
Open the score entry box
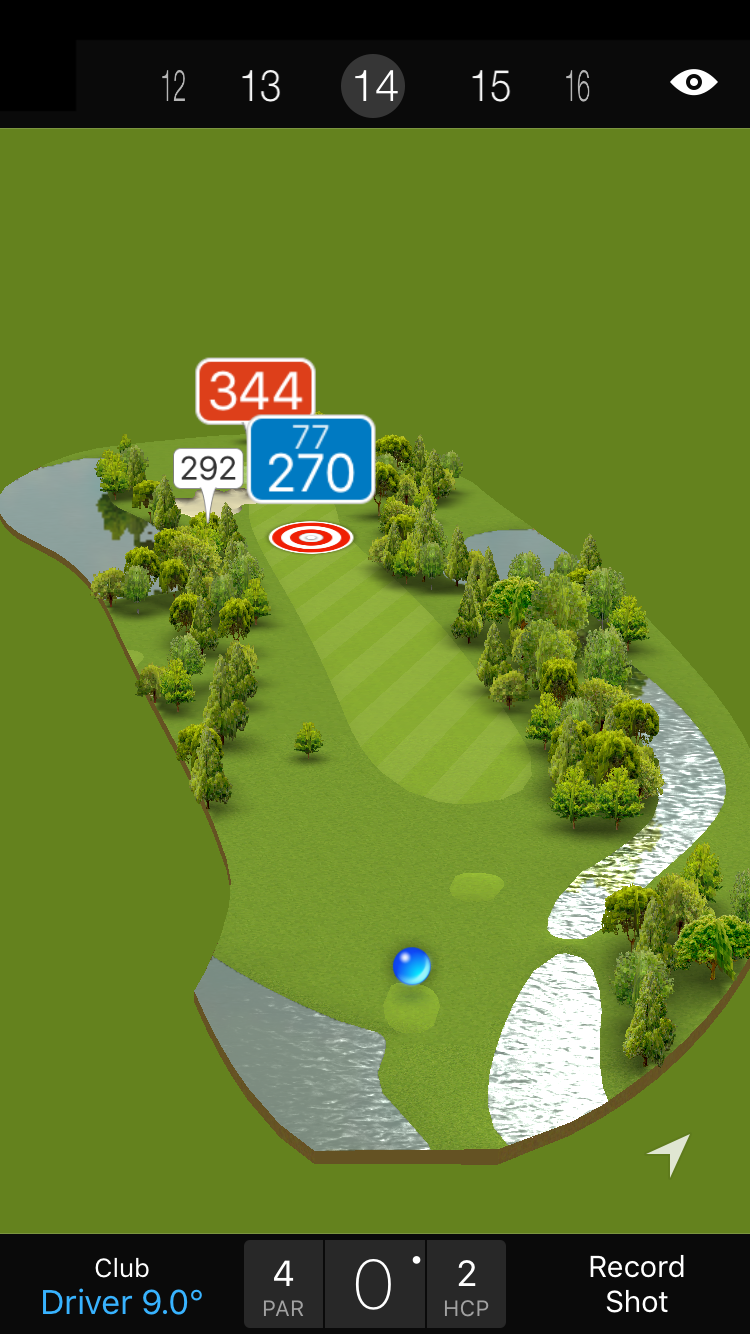pos(374,1285)
